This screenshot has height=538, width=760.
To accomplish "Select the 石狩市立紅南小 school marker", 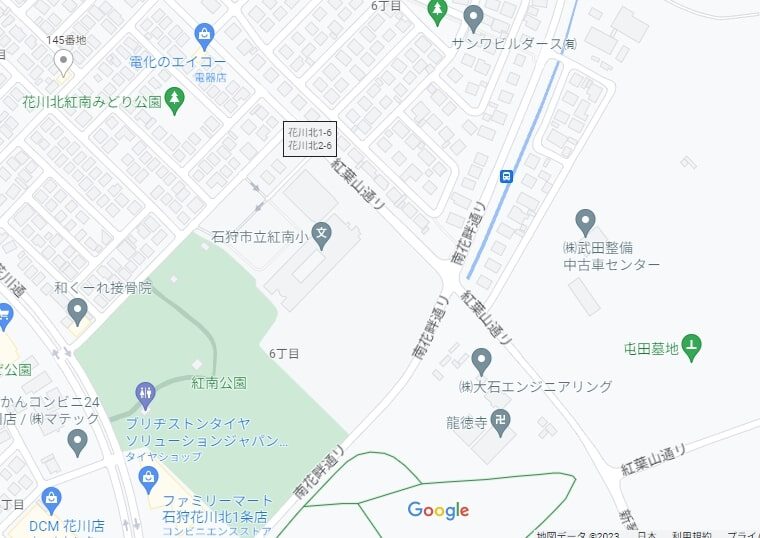I will (322, 236).
